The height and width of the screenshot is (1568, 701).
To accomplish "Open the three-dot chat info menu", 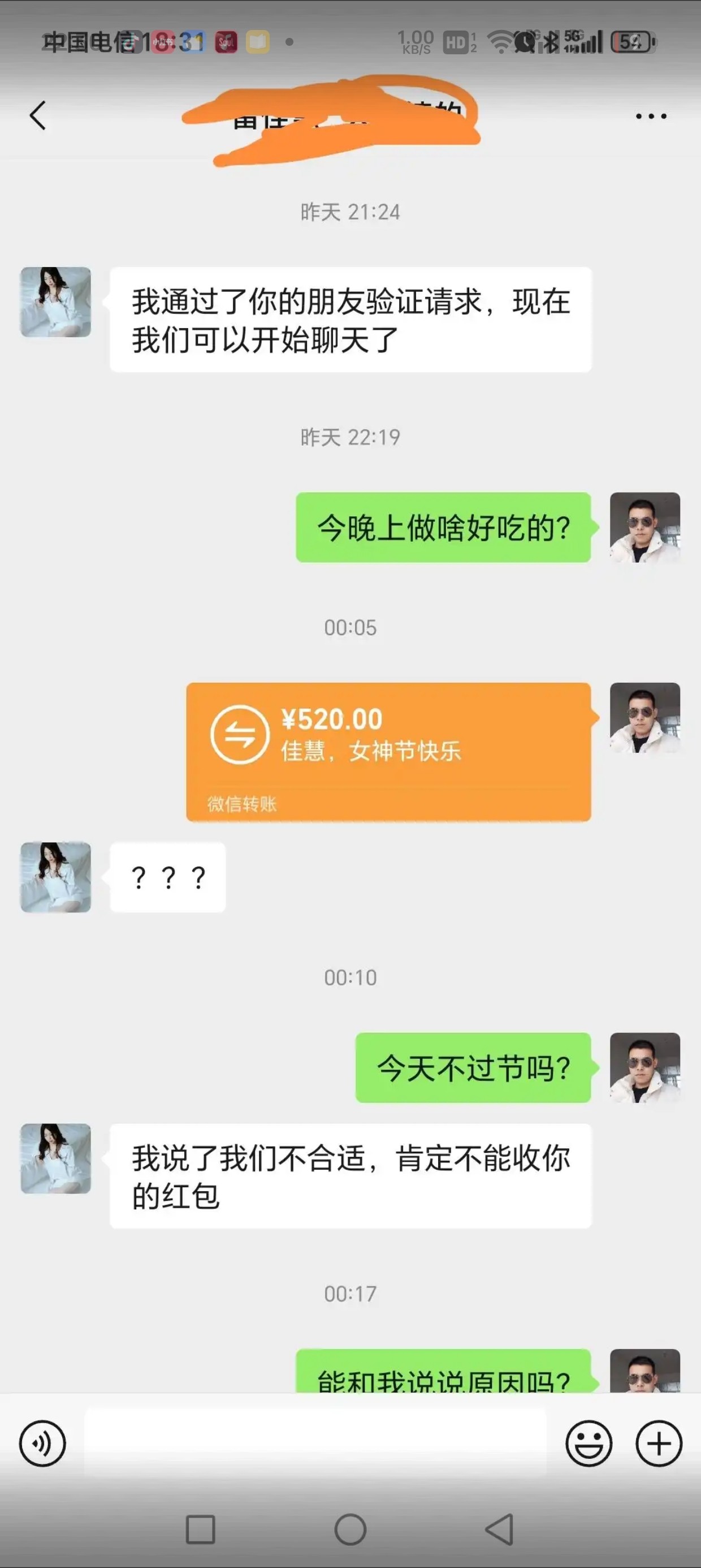I will [651, 115].
